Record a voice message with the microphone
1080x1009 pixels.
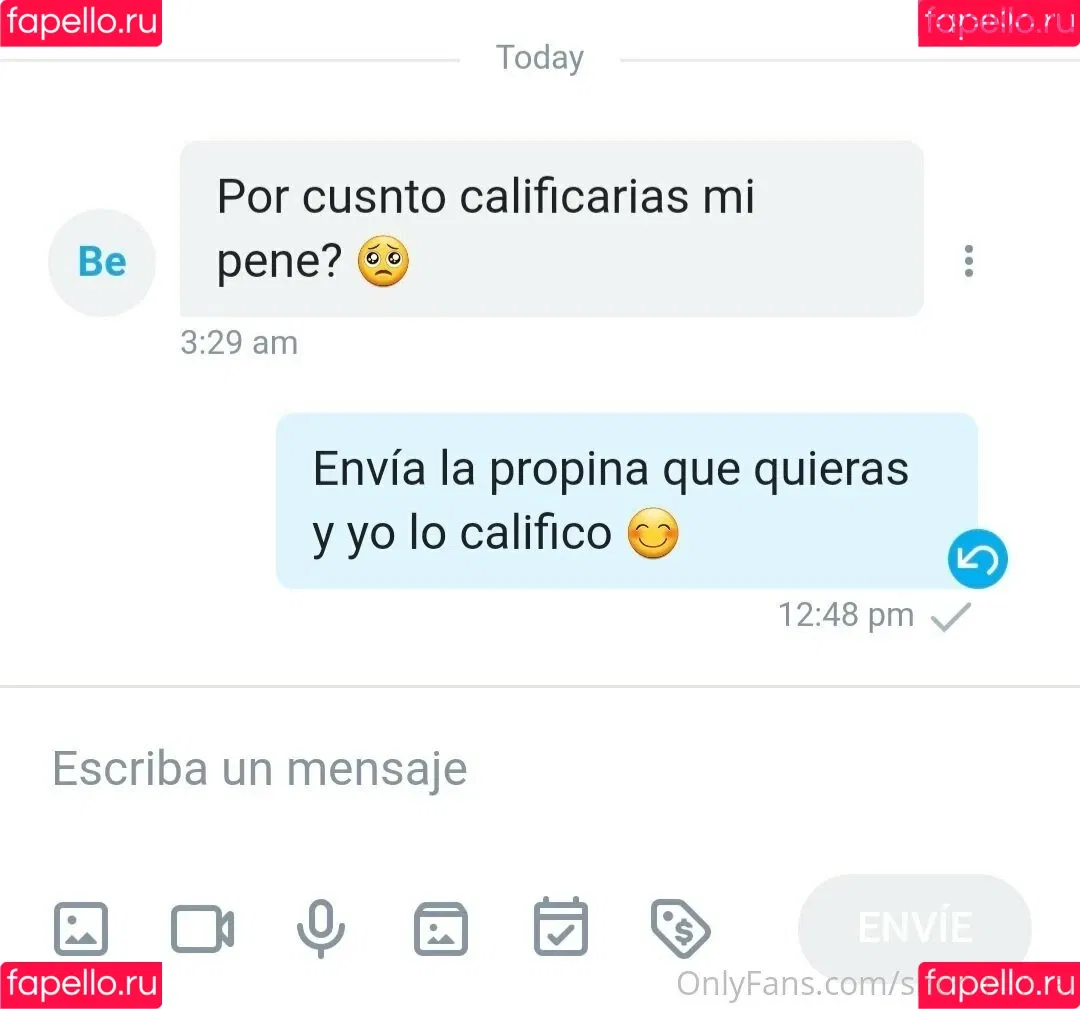pos(321,929)
